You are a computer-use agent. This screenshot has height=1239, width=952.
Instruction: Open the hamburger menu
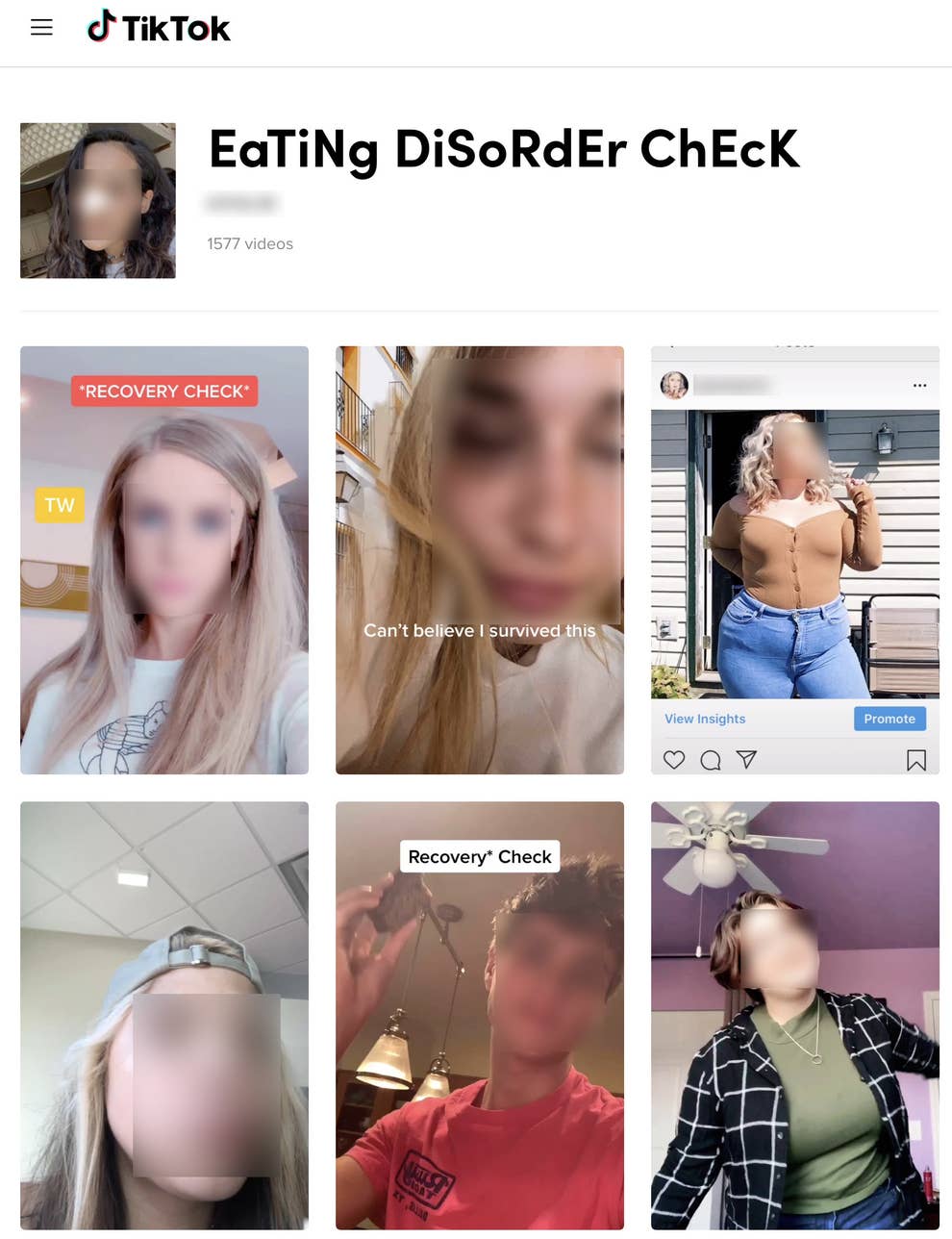coord(41,28)
